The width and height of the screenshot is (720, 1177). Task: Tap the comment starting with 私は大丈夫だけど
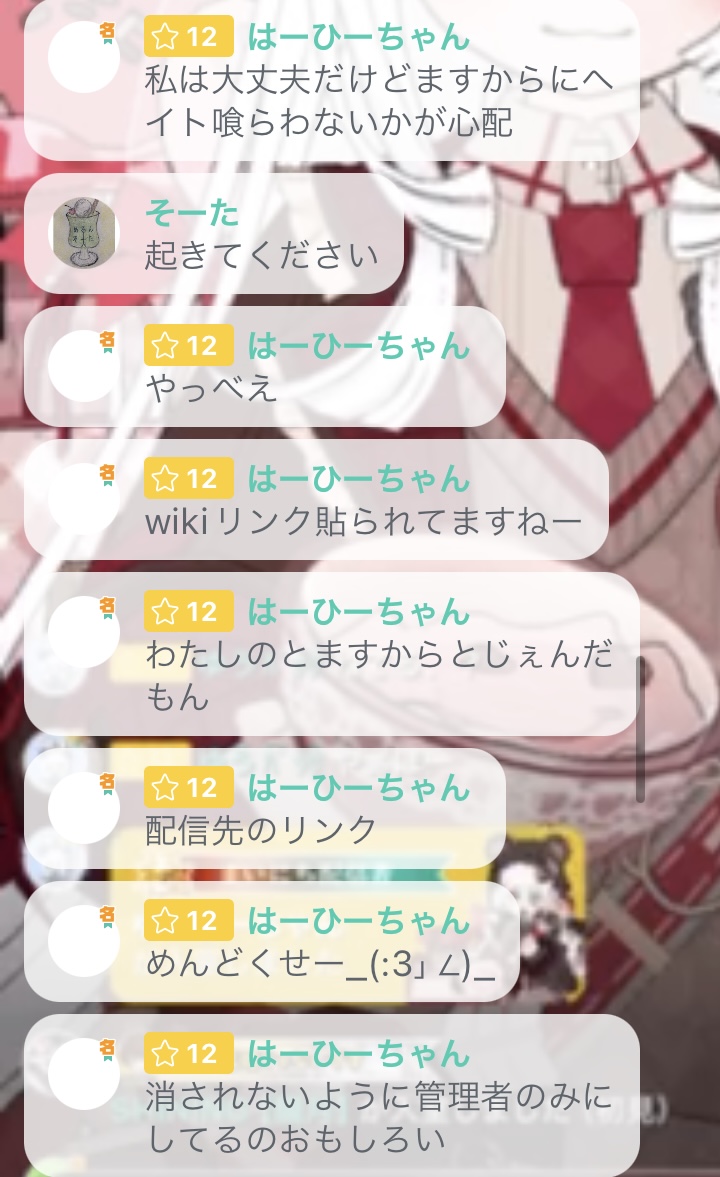[x=332, y=79]
